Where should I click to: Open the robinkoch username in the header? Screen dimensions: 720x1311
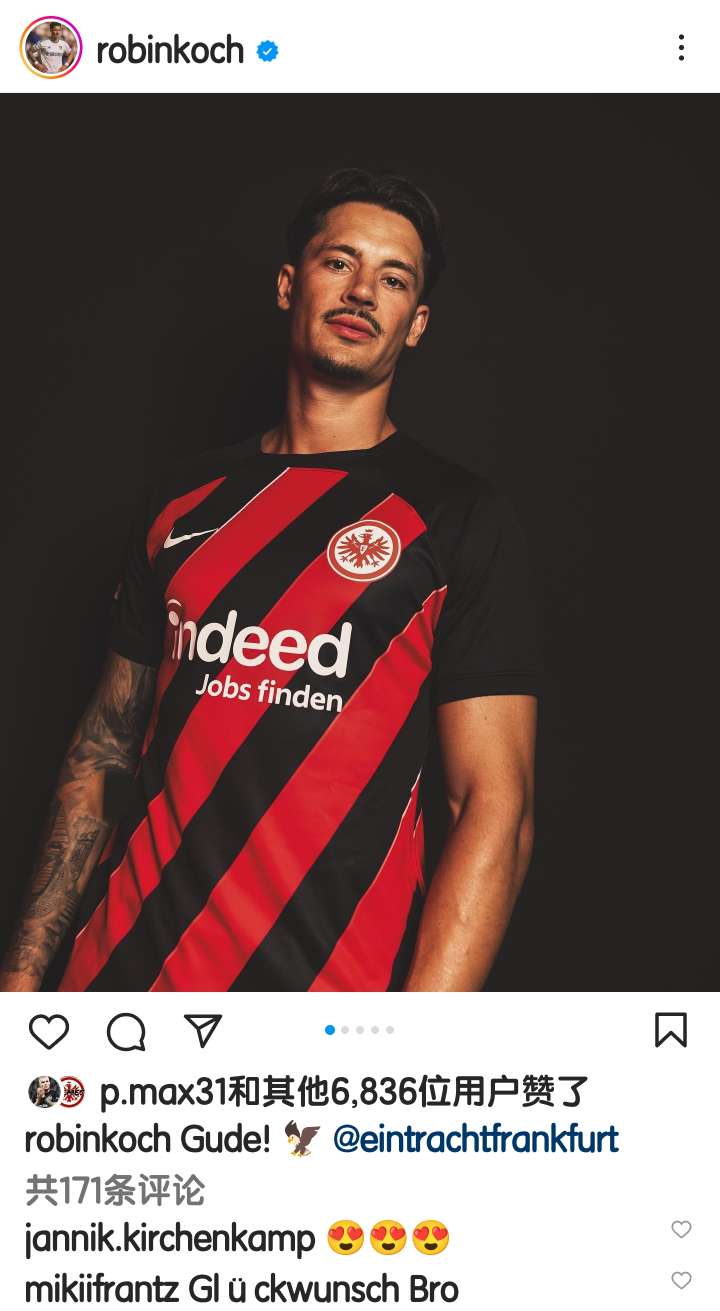point(170,49)
